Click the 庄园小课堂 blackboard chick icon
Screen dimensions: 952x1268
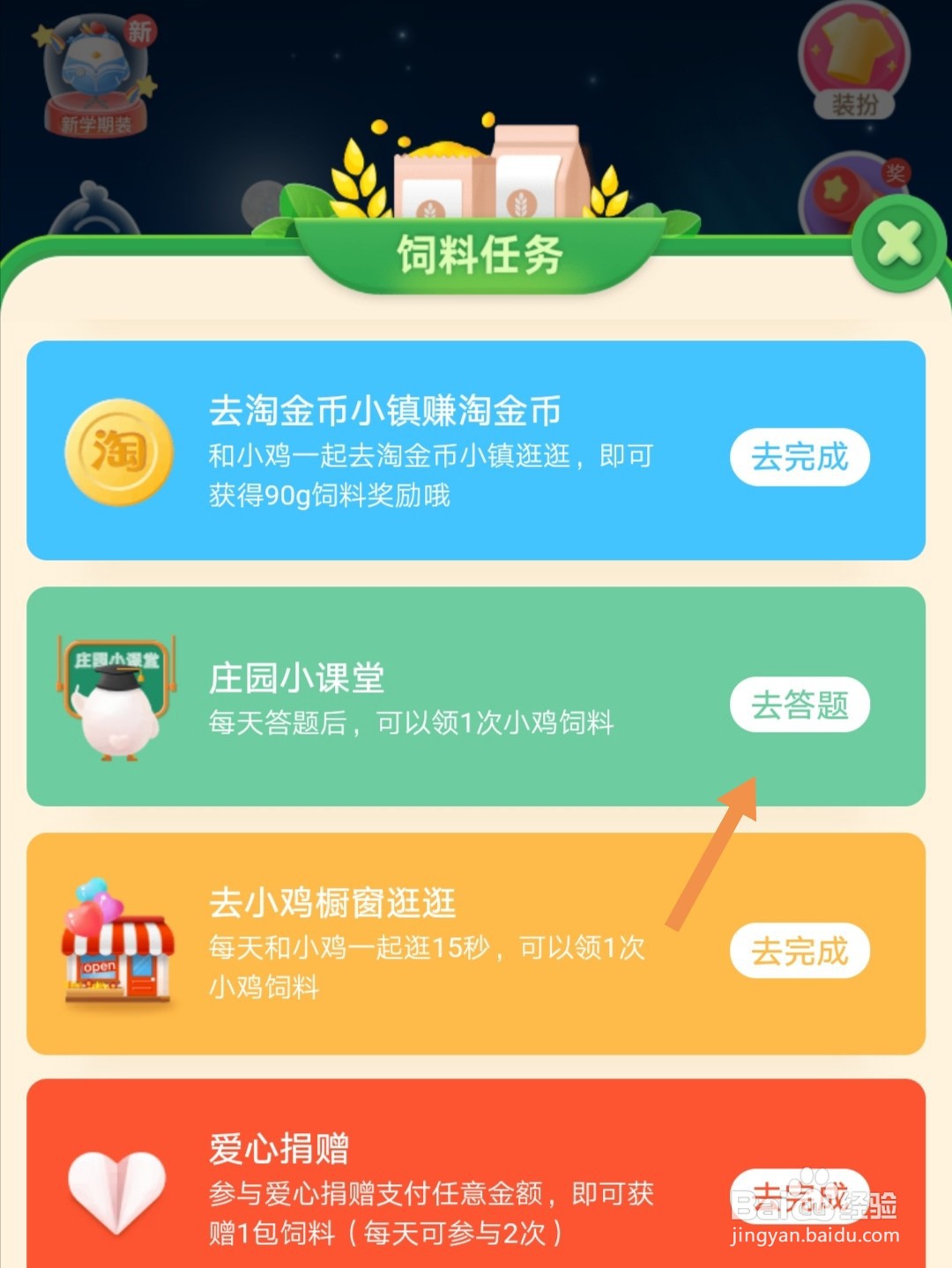[x=115, y=697]
